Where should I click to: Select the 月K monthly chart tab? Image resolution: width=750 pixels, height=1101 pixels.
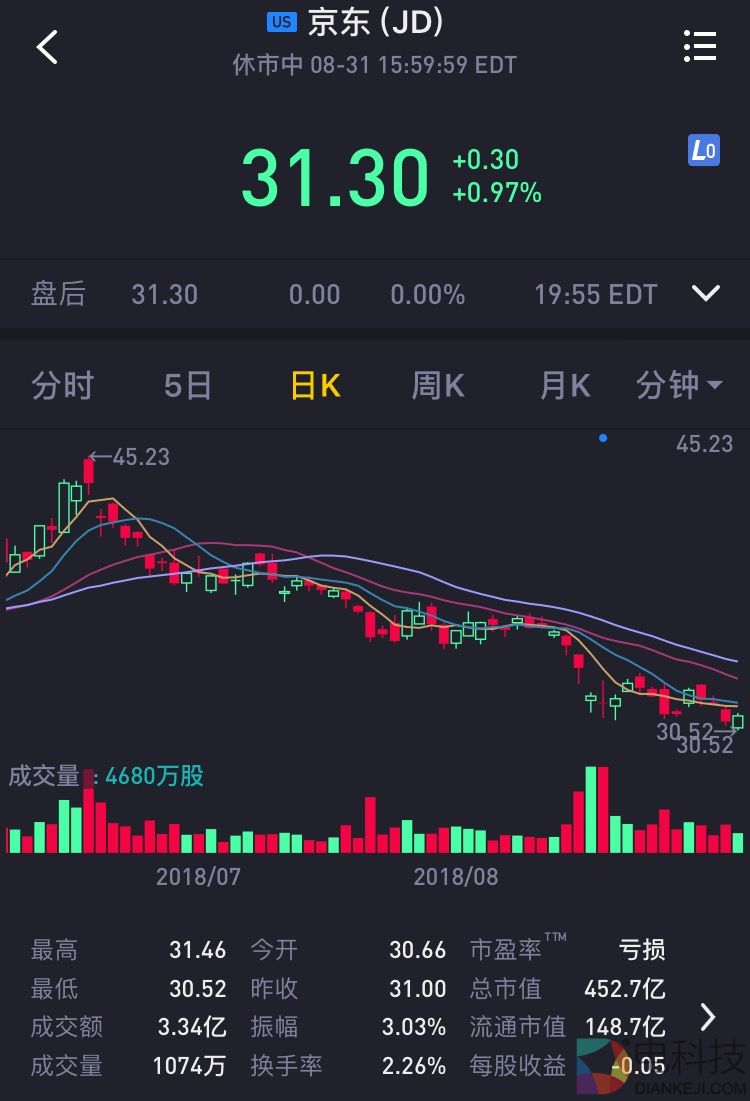[561, 384]
